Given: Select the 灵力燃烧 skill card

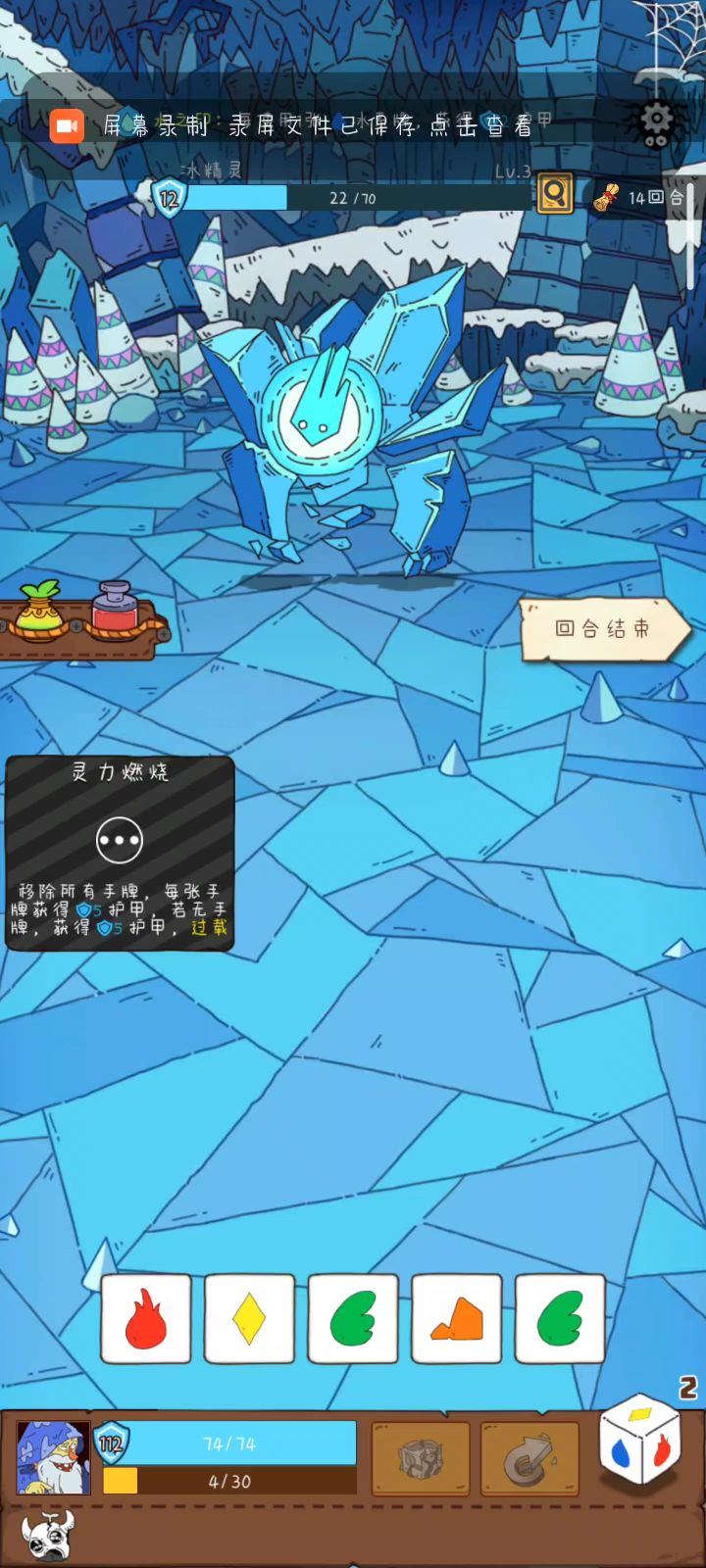Looking at the screenshot, I should (120, 854).
